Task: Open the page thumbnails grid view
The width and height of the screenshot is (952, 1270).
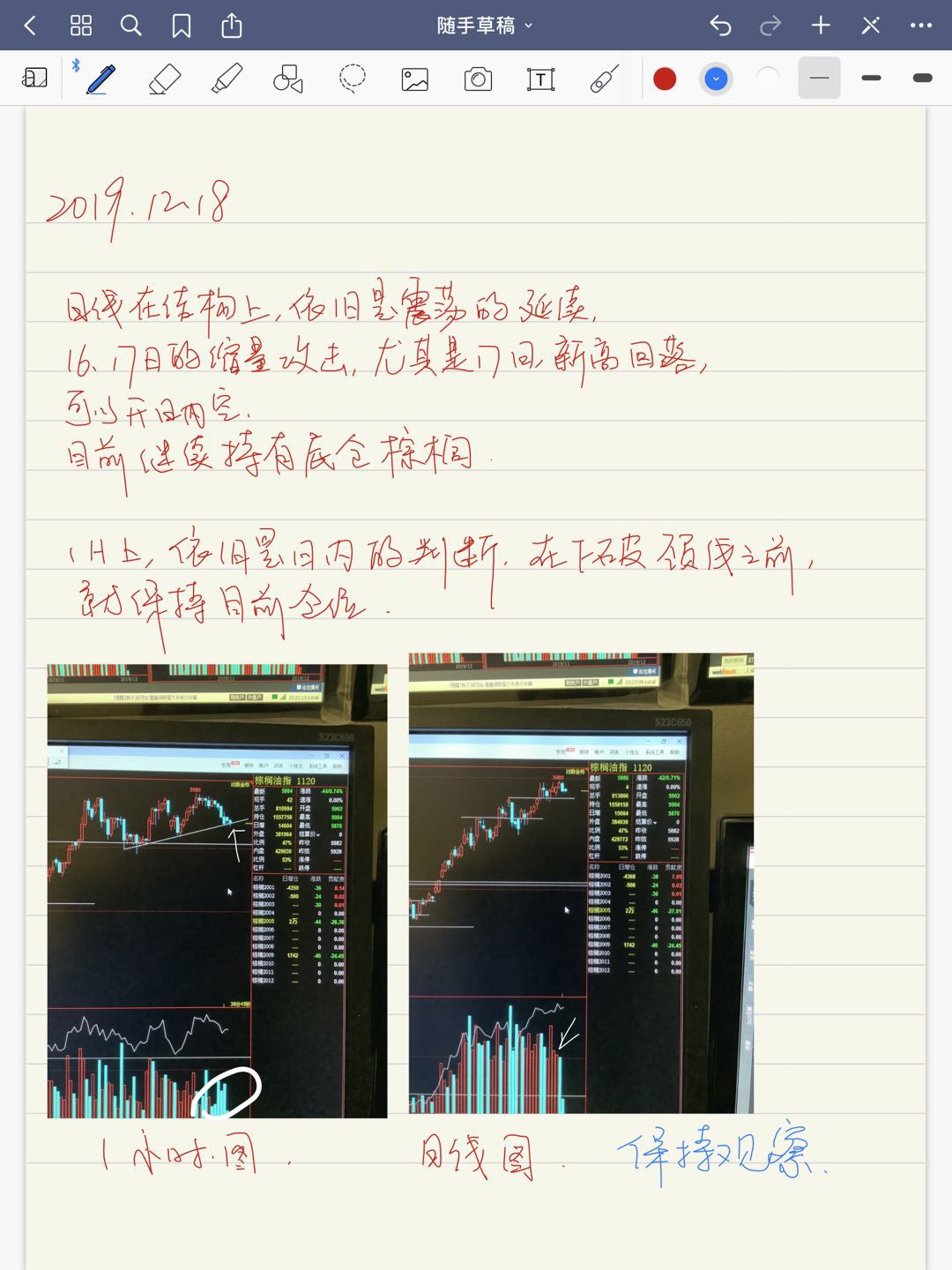Action: [81, 26]
